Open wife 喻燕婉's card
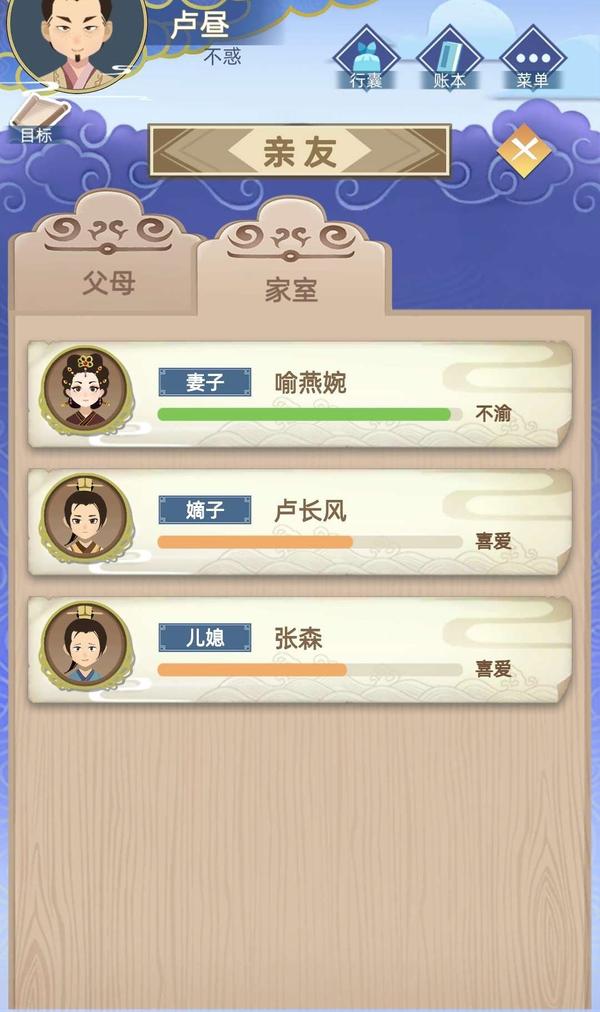The height and width of the screenshot is (1012, 600). [x=300, y=396]
